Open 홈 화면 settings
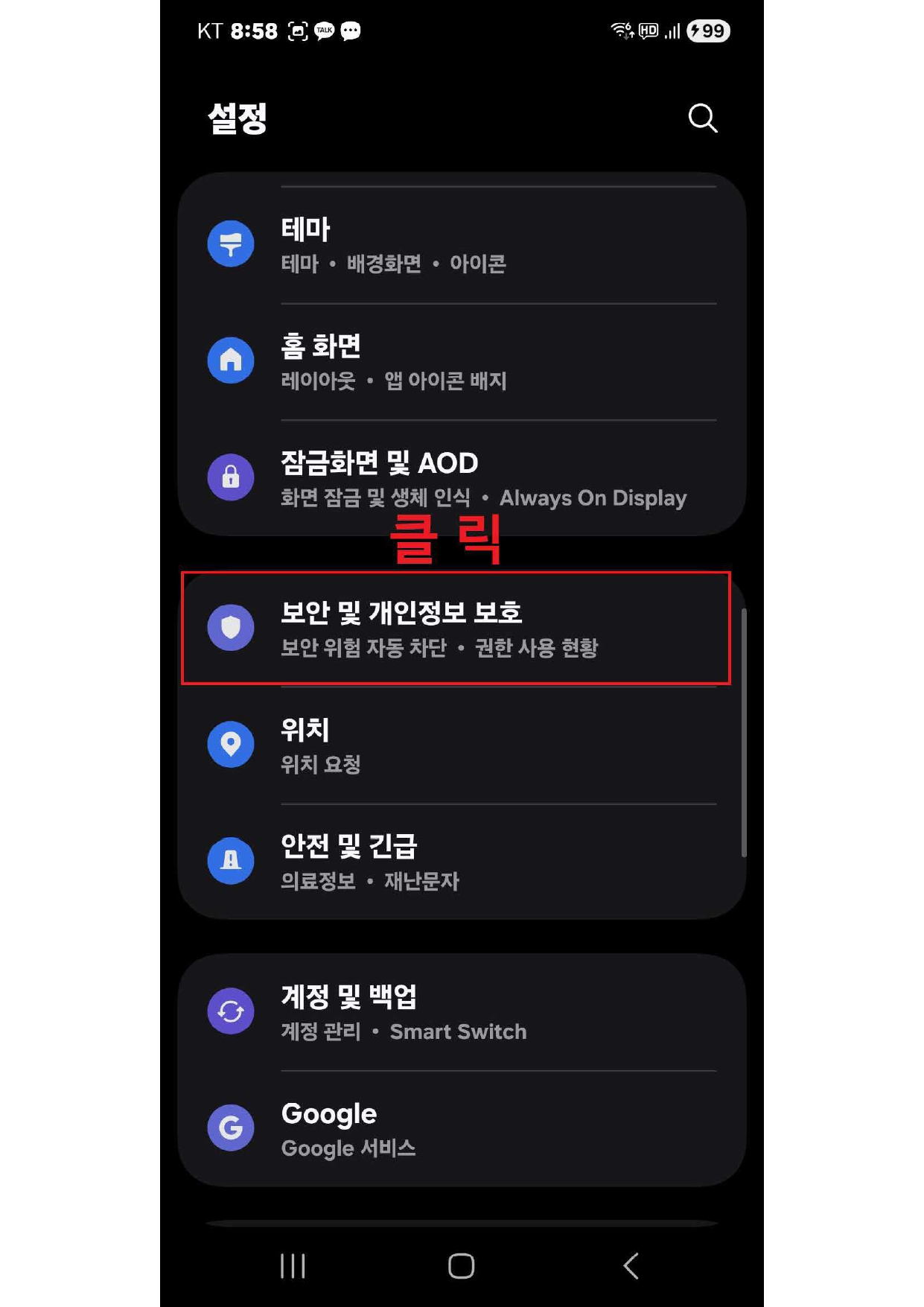The image size is (924, 1307). point(462,362)
